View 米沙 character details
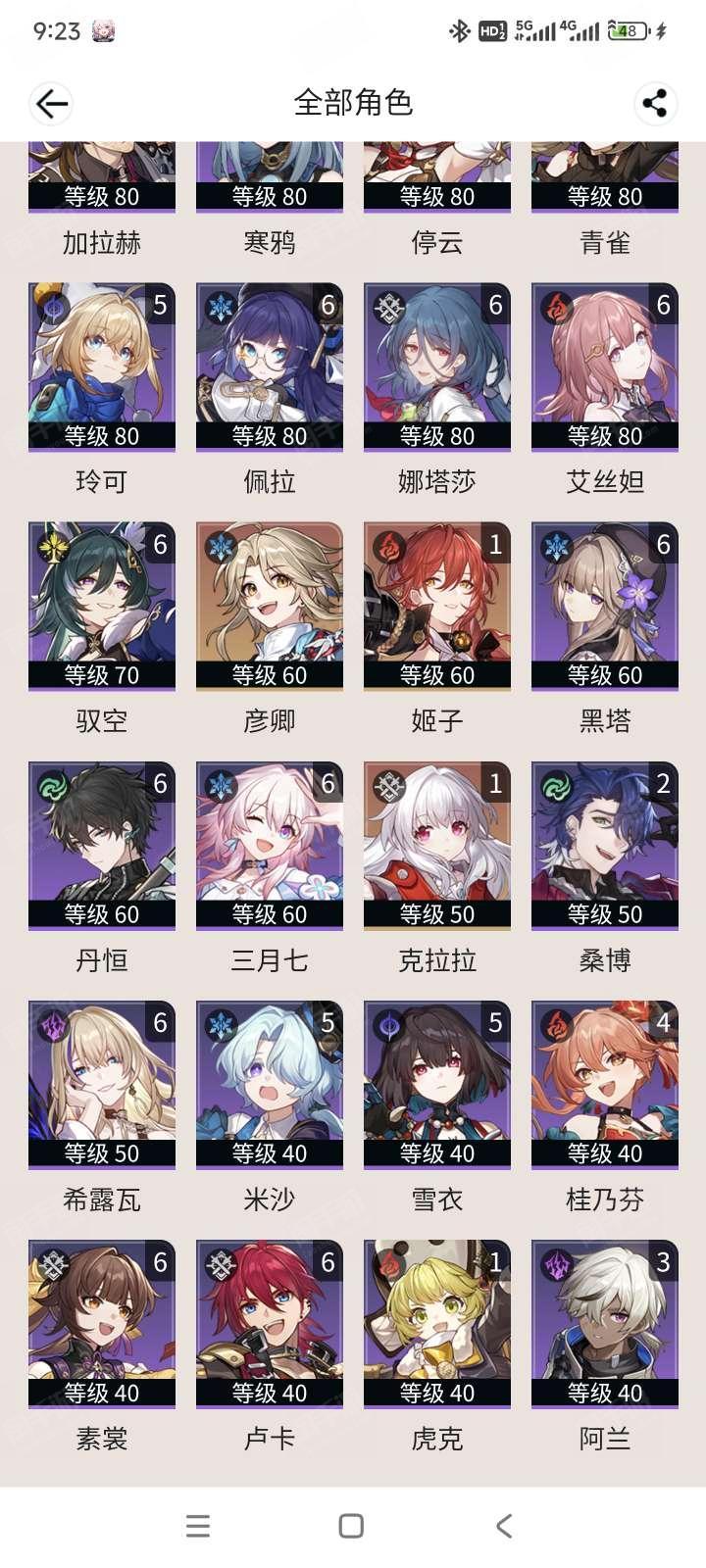The height and width of the screenshot is (1568, 706). pyautogui.click(x=270, y=1084)
